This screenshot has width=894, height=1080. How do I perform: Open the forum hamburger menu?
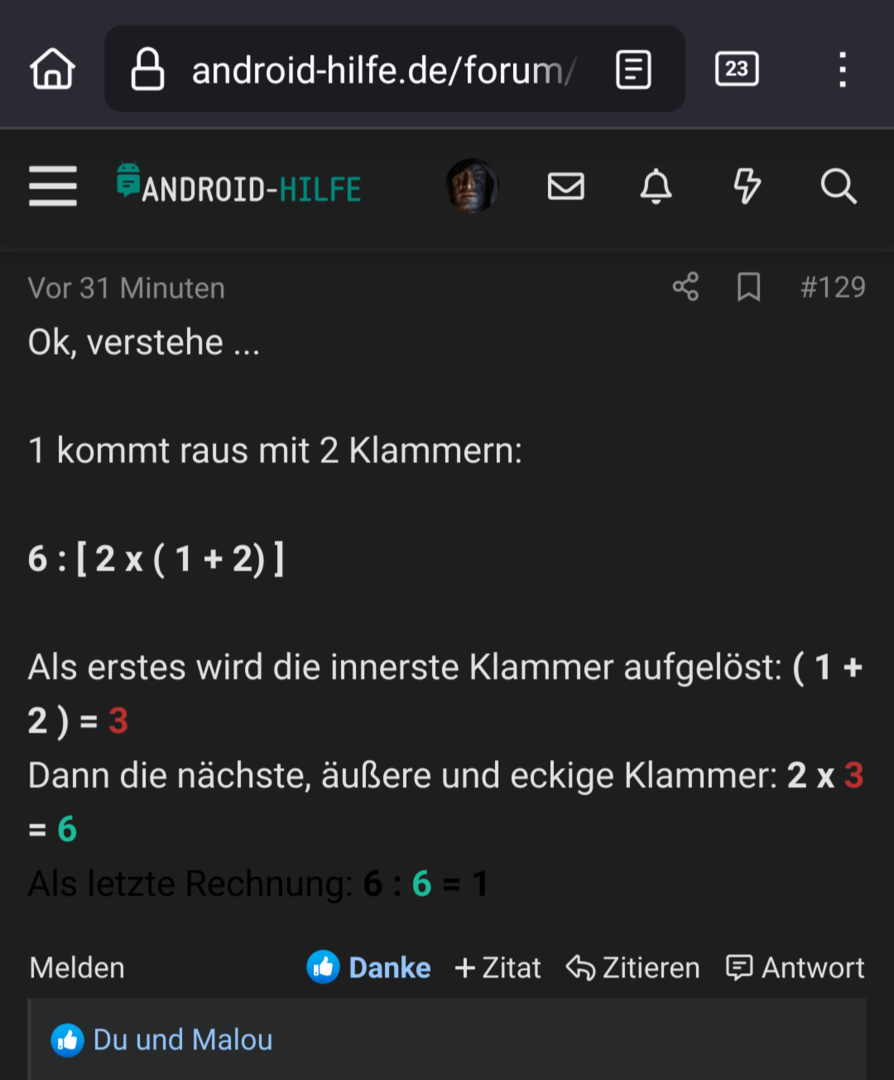[x=53, y=186]
